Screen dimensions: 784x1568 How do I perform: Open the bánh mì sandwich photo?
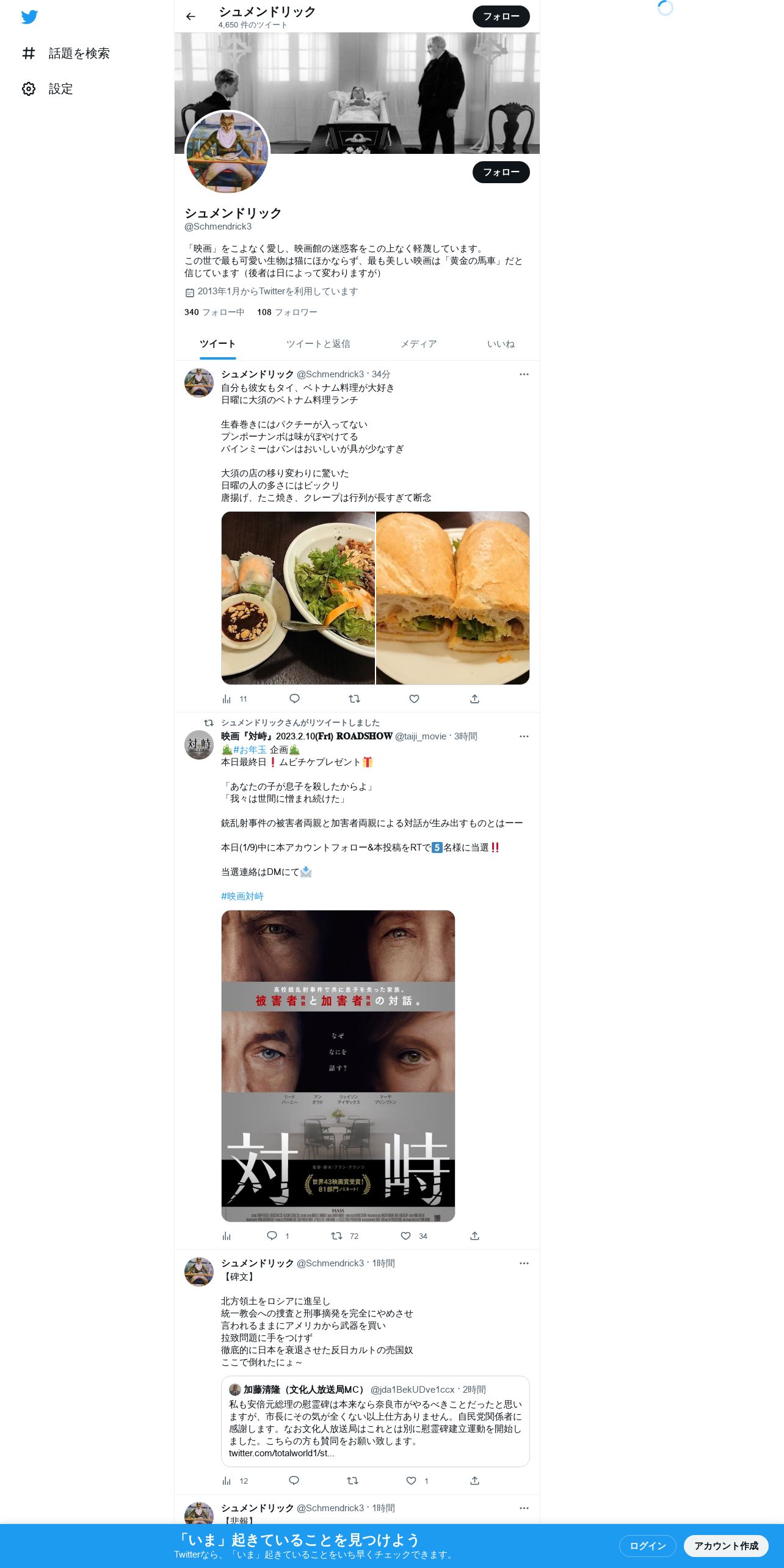tap(452, 598)
